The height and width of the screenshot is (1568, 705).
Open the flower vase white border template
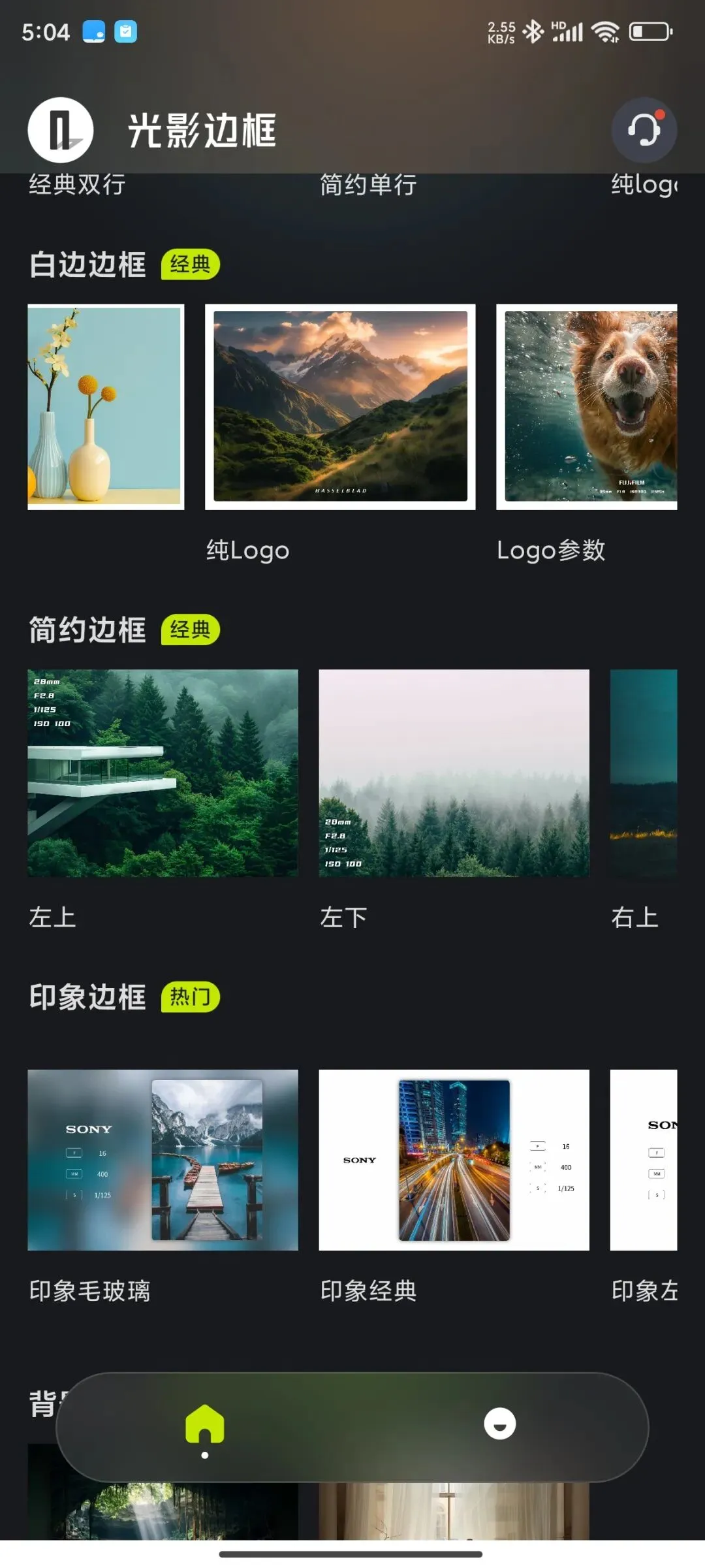tap(106, 407)
